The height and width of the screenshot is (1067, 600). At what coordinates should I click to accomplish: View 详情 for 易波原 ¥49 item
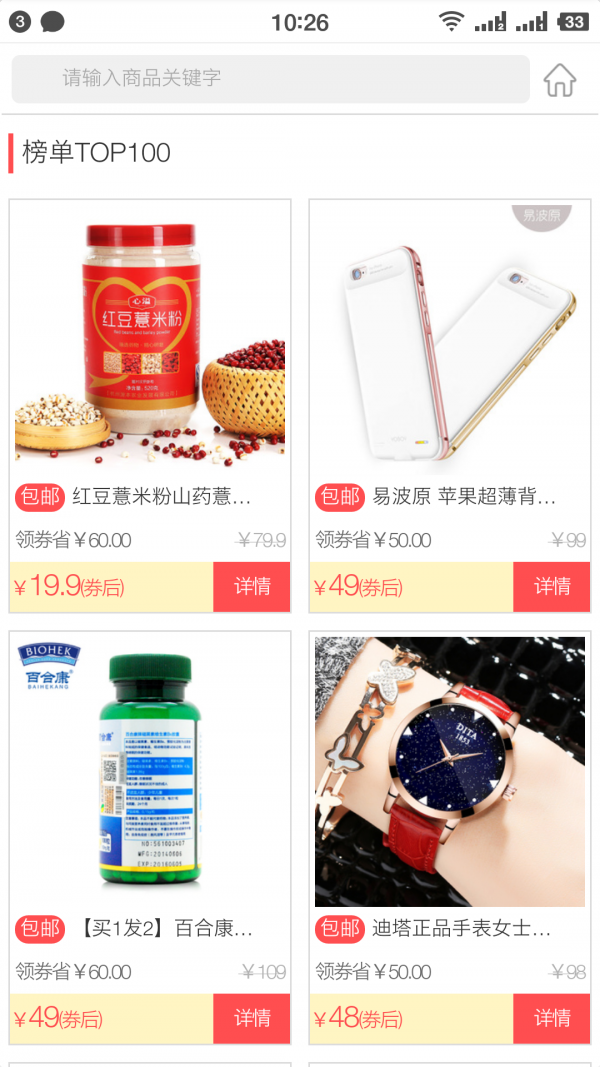[552, 587]
